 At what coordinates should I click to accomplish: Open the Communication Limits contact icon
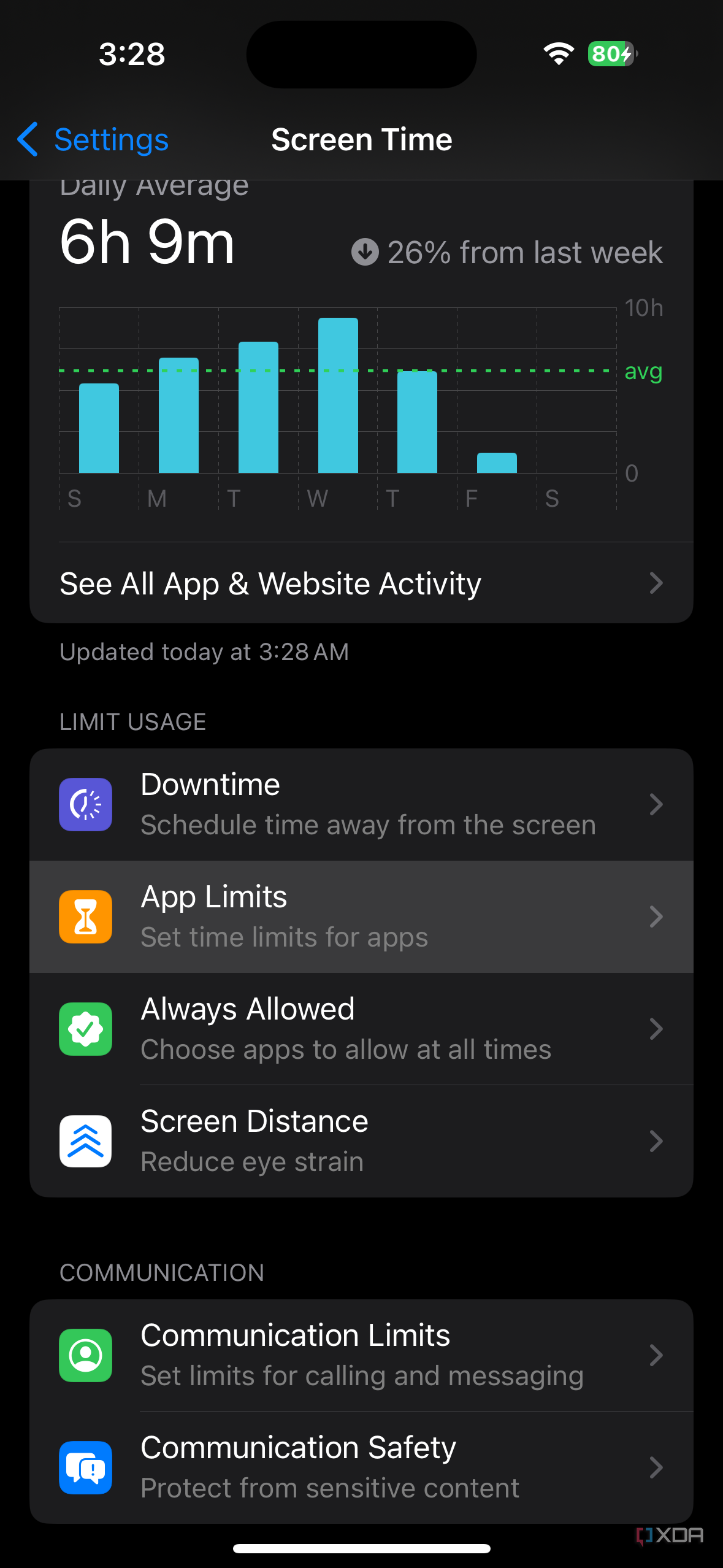[85, 1356]
